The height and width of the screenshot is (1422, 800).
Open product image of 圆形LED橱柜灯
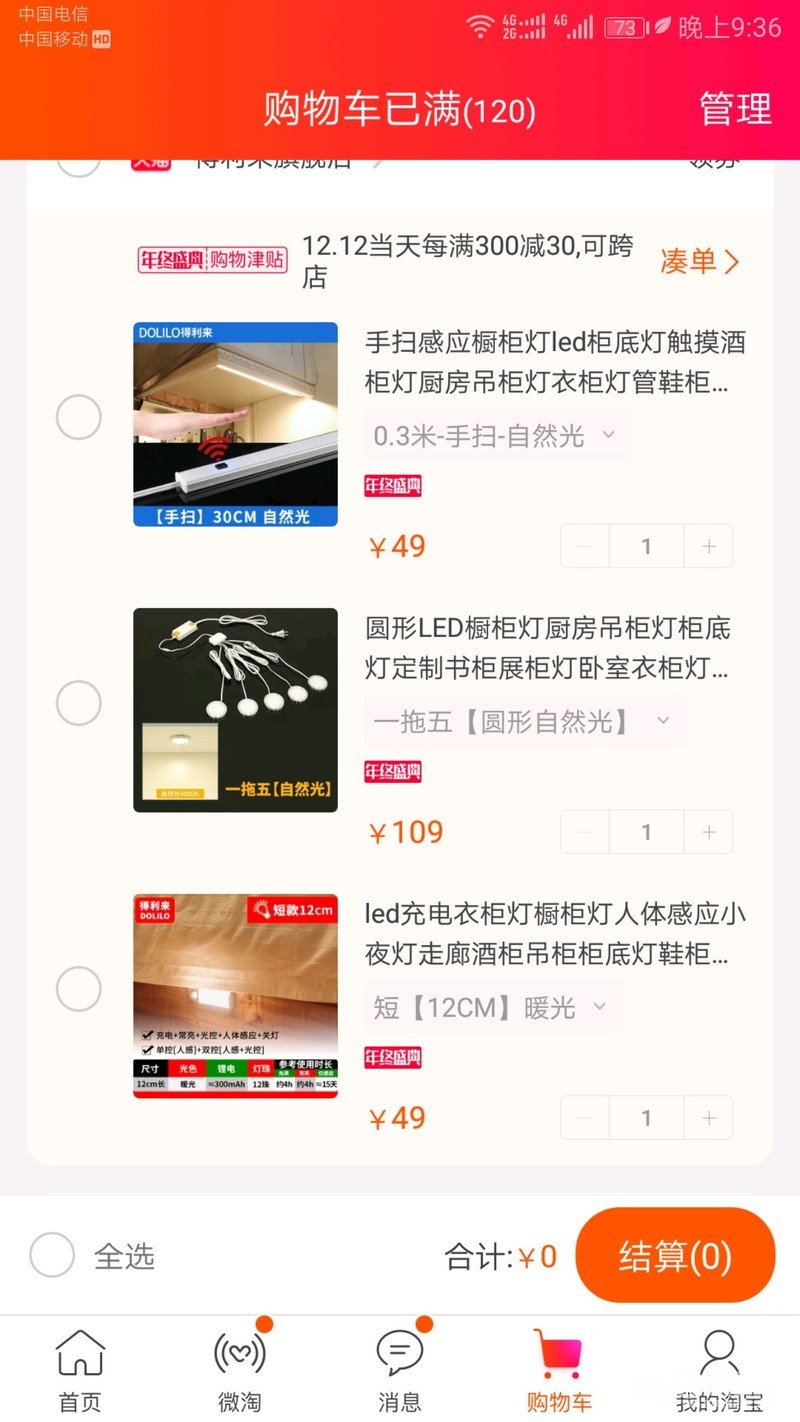pyautogui.click(x=235, y=710)
